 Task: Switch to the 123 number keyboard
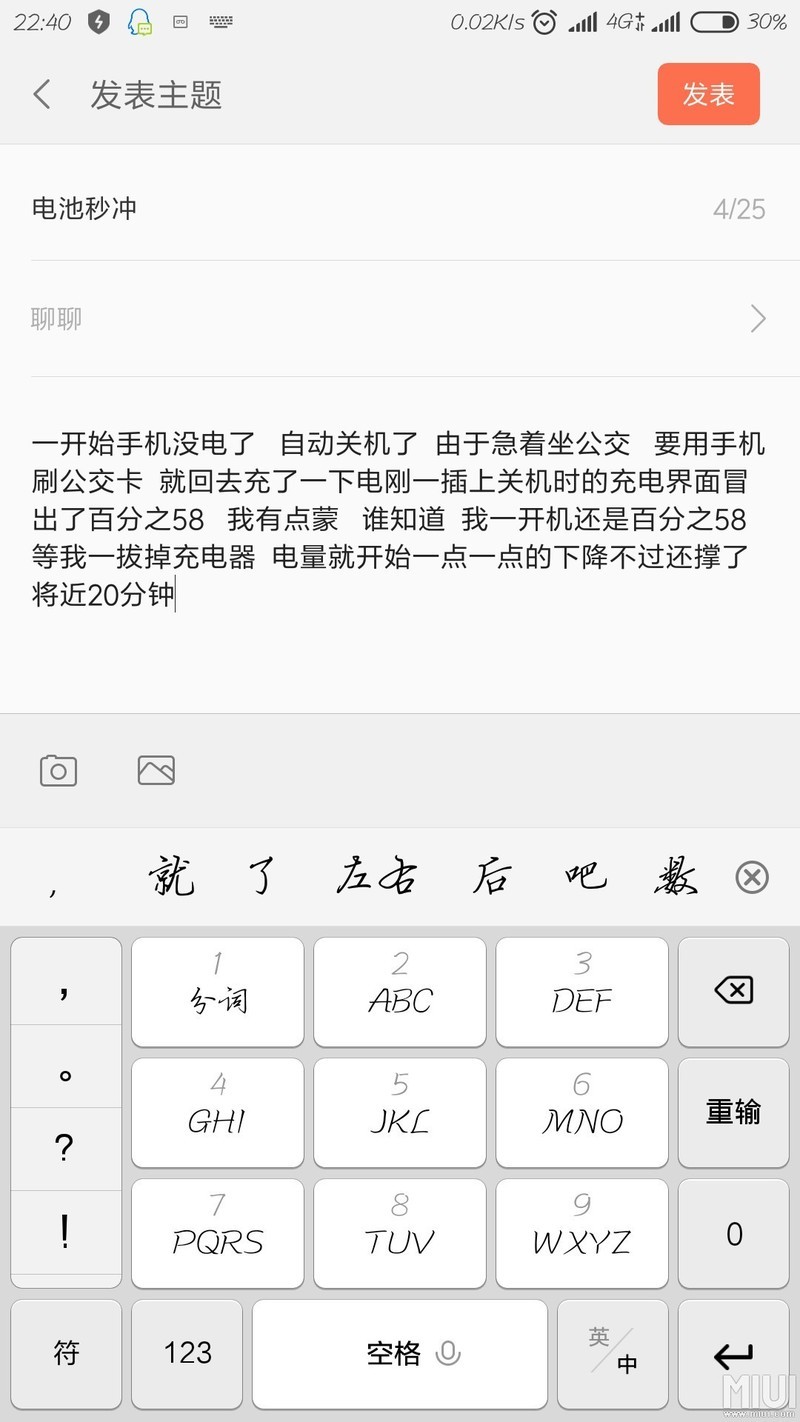[187, 1353]
